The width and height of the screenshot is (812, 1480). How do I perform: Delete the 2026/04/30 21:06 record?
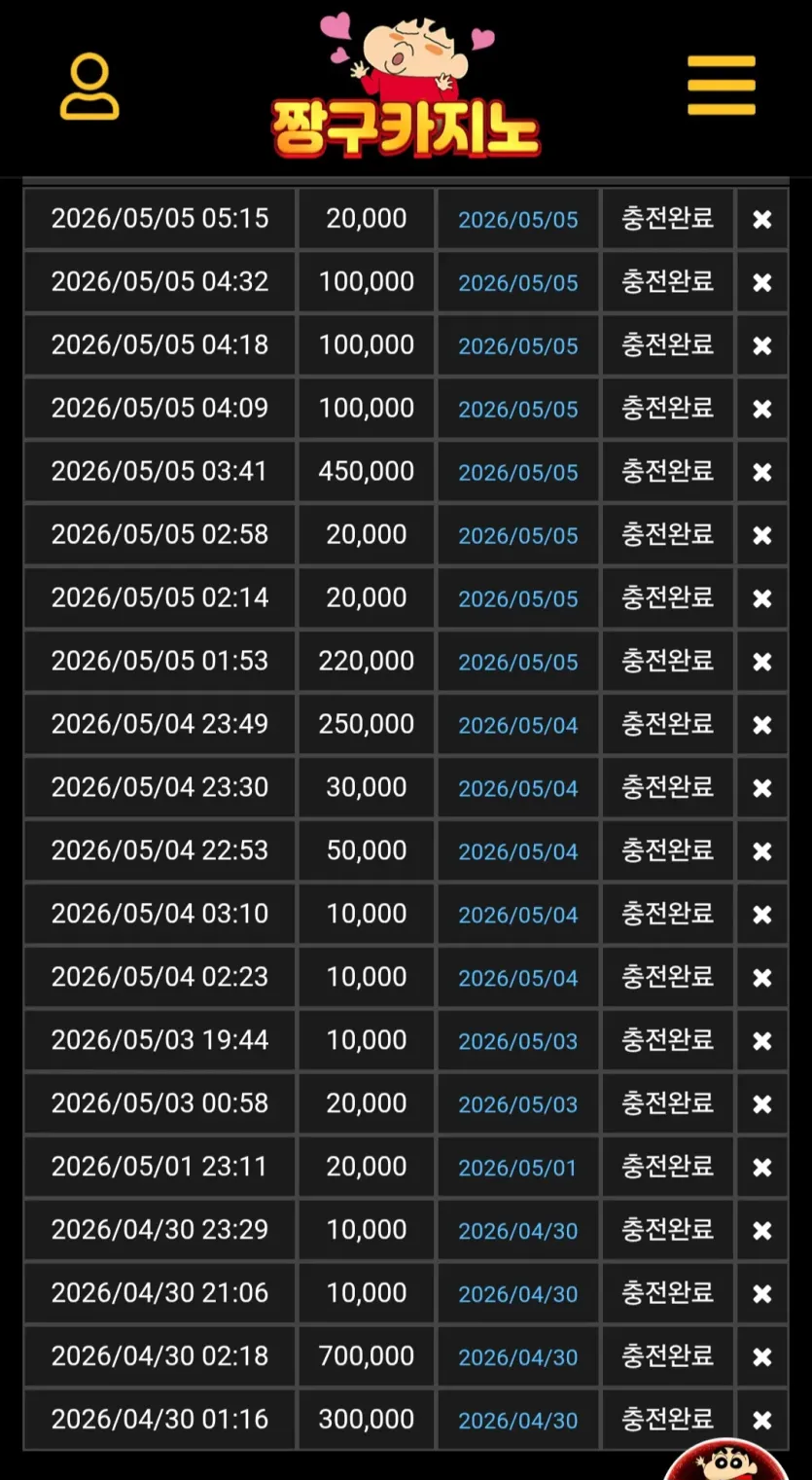click(x=762, y=1294)
